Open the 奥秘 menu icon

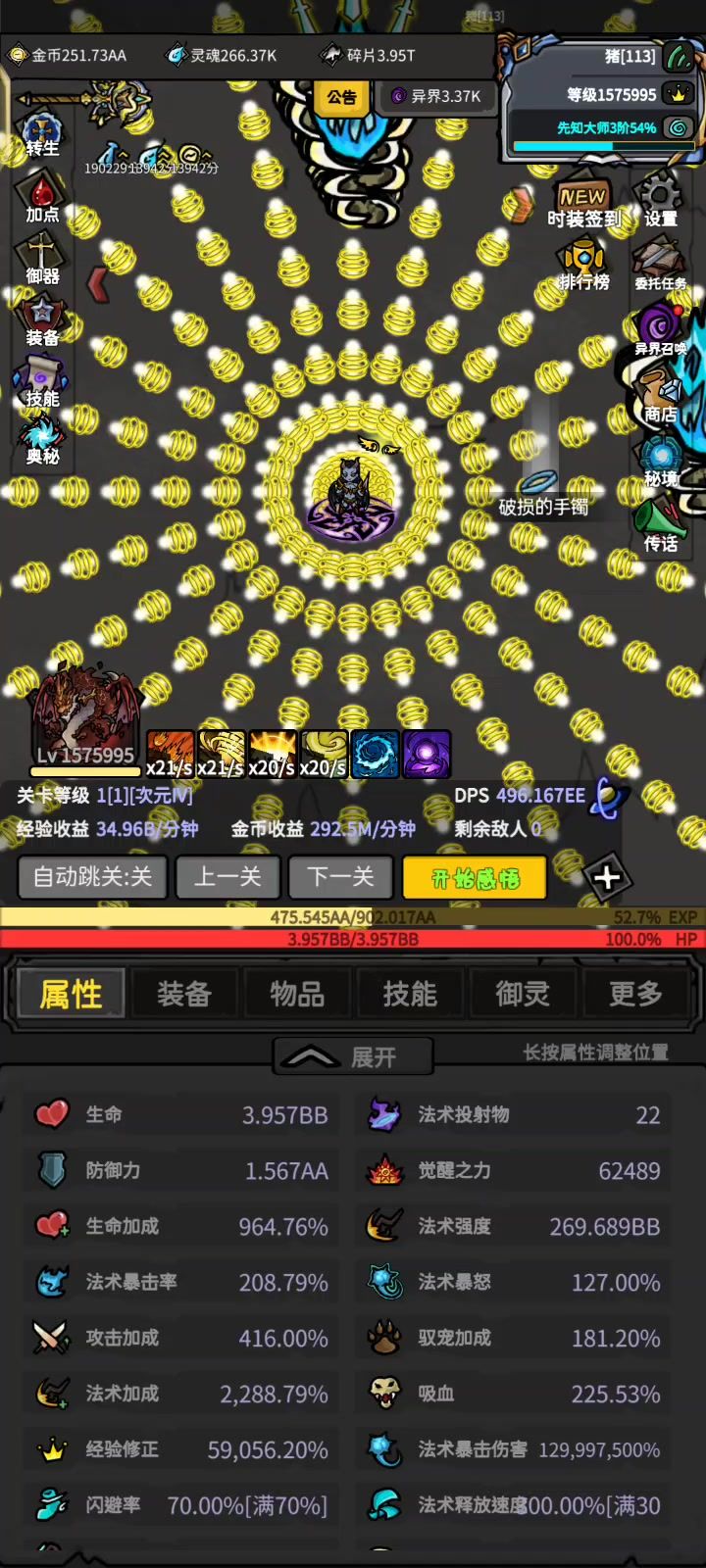[41, 440]
